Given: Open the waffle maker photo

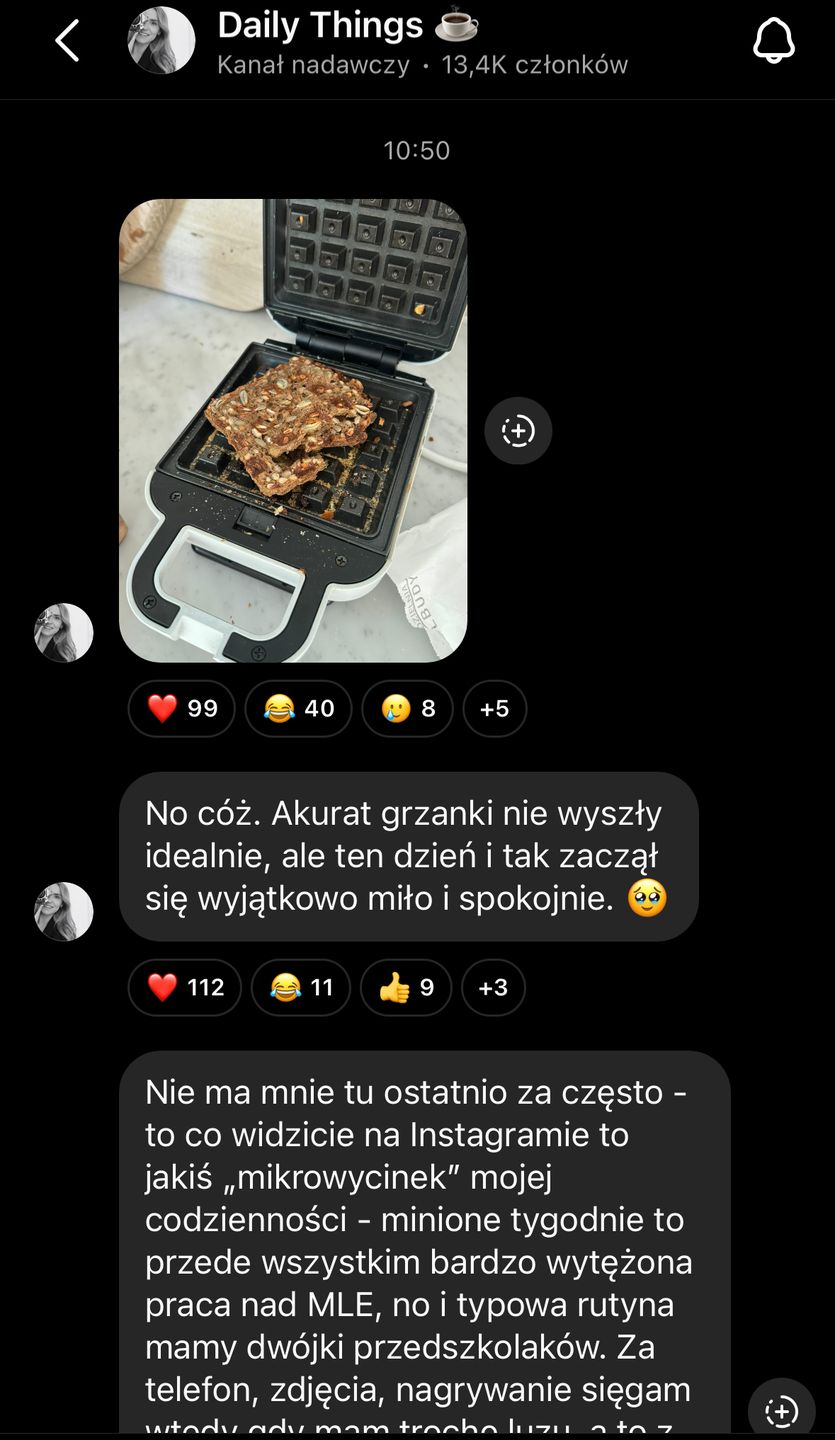Looking at the screenshot, I should (x=293, y=430).
